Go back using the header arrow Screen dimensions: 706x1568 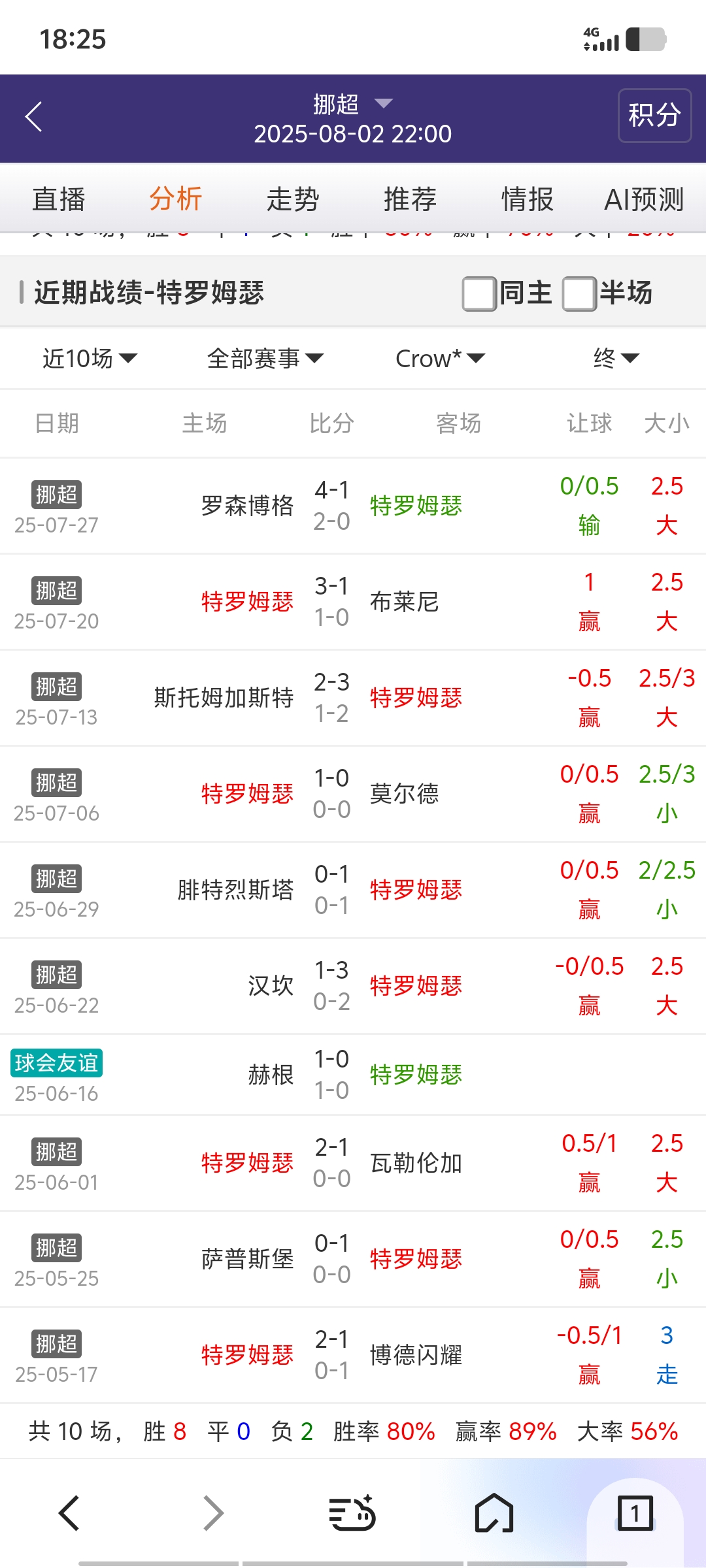(x=34, y=118)
